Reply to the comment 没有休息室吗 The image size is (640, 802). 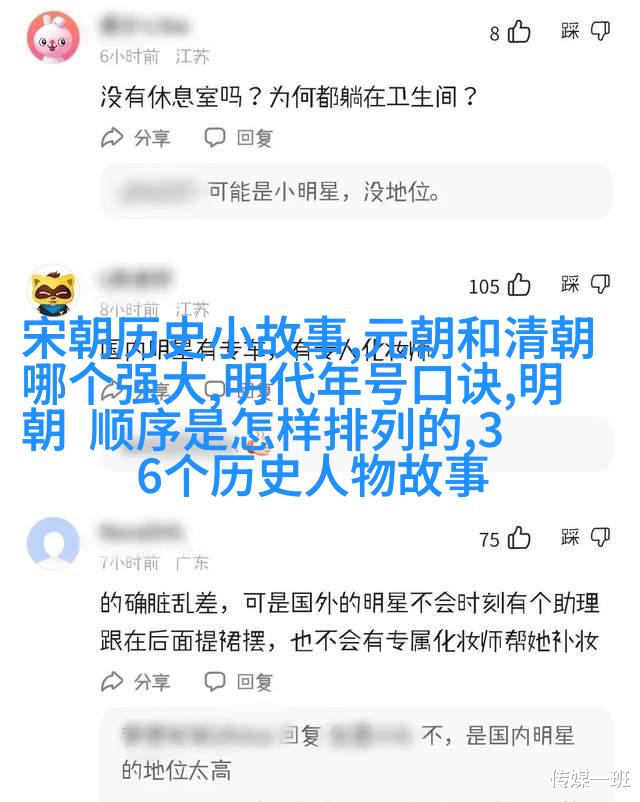(239, 138)
